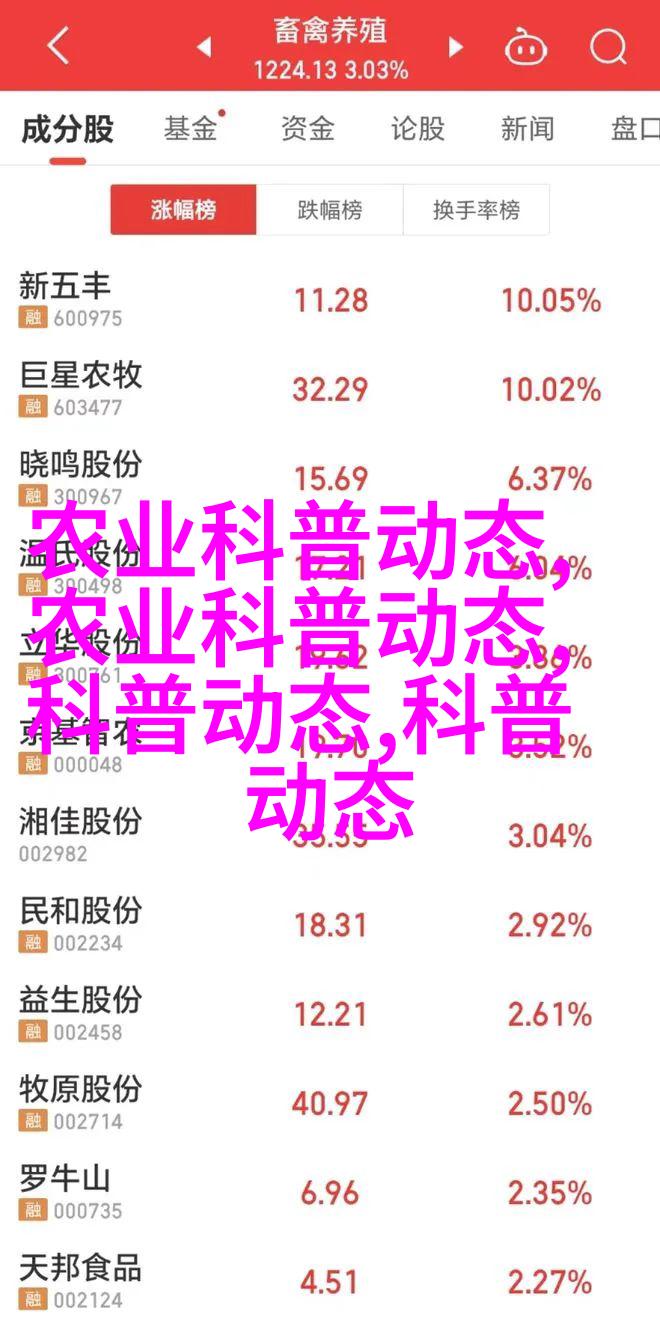Open stock 巨星农牧 603477
The height and width of the screenshot is (1321, 660).
pos(330,389)
